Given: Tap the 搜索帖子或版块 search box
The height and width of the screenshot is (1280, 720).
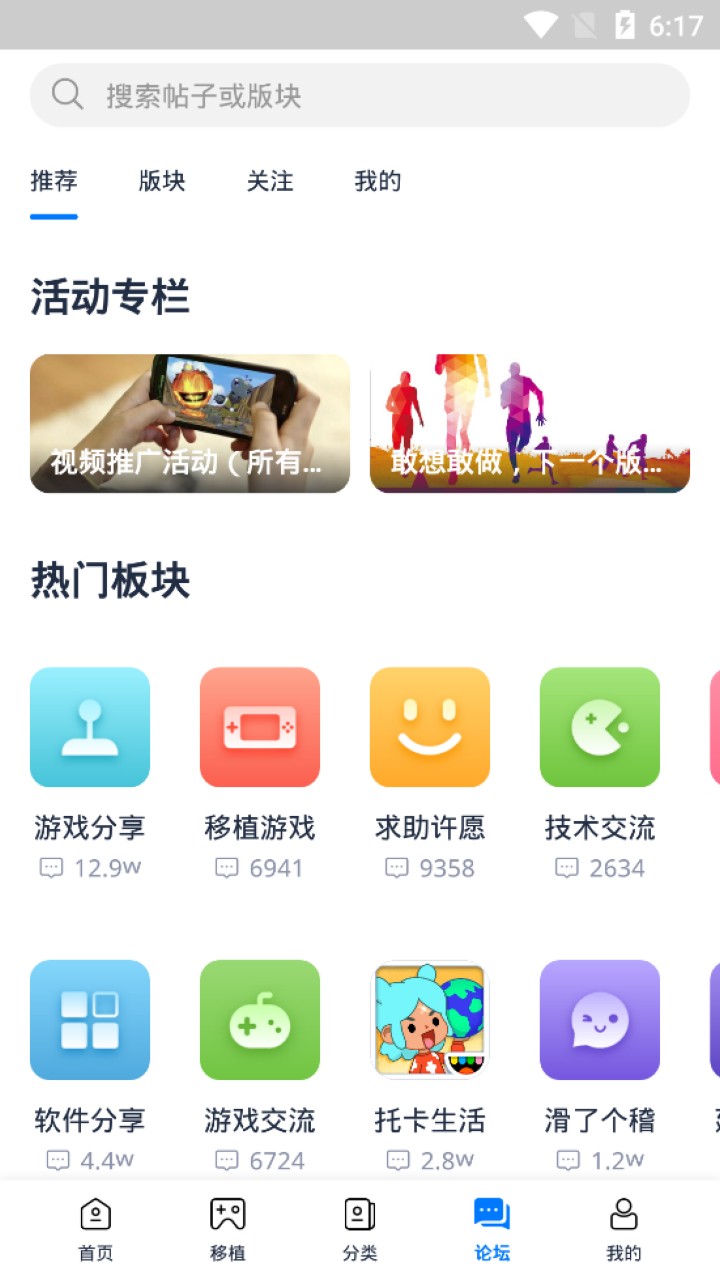Looking at the screenshot, I should pyautogui.click(x=360, y=95).
